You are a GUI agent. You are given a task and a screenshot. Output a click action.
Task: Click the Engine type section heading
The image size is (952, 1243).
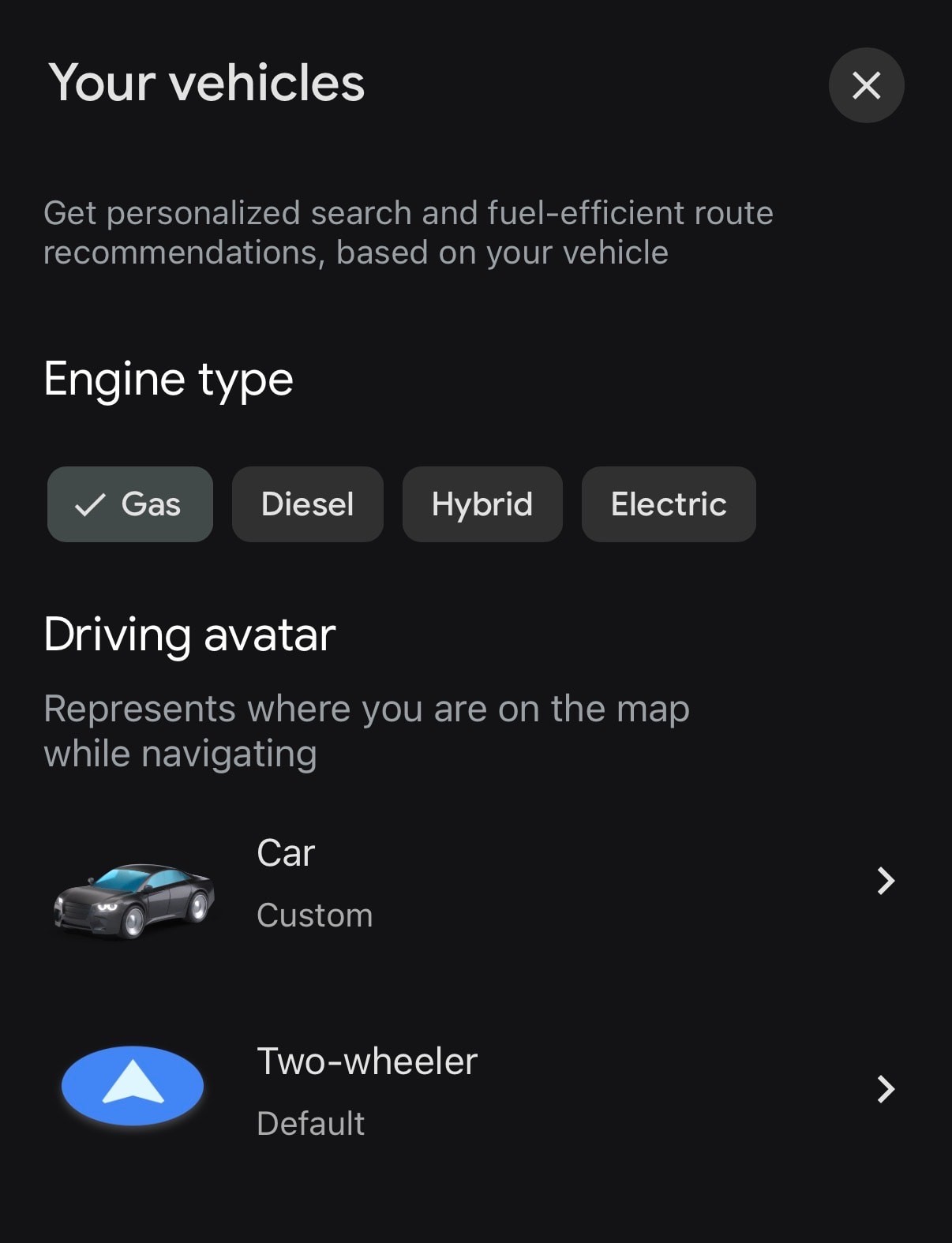[x=168, y=380]
